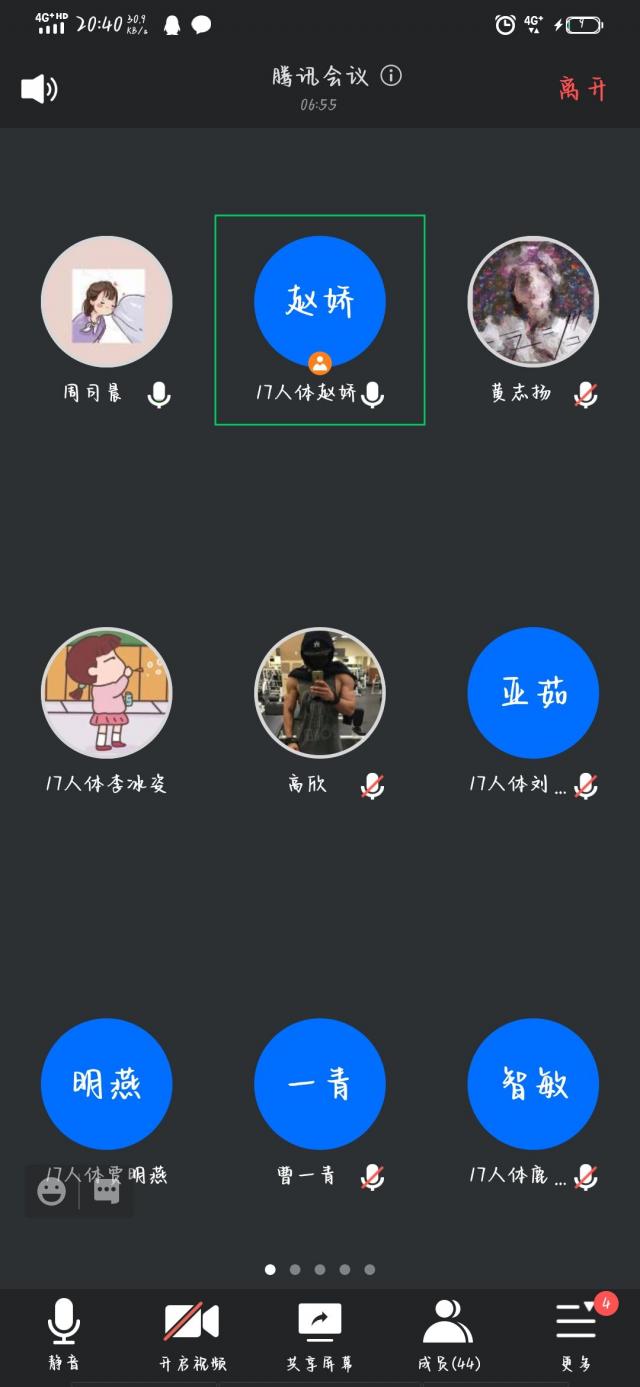The image size is (640, 1387).
Task: Jump to second page indicator dot
Action: pyautogui.click(x=295, y=1269)
